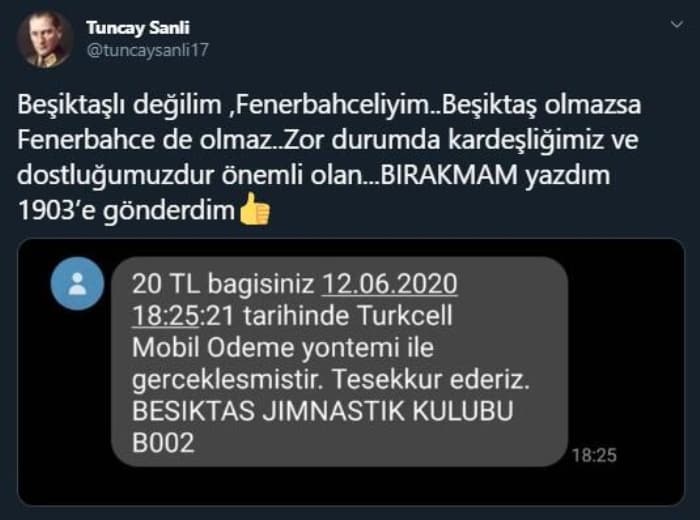Open Tuncay Sanli's profile picture
Screen dimensions: 700x520
(45, 39)
